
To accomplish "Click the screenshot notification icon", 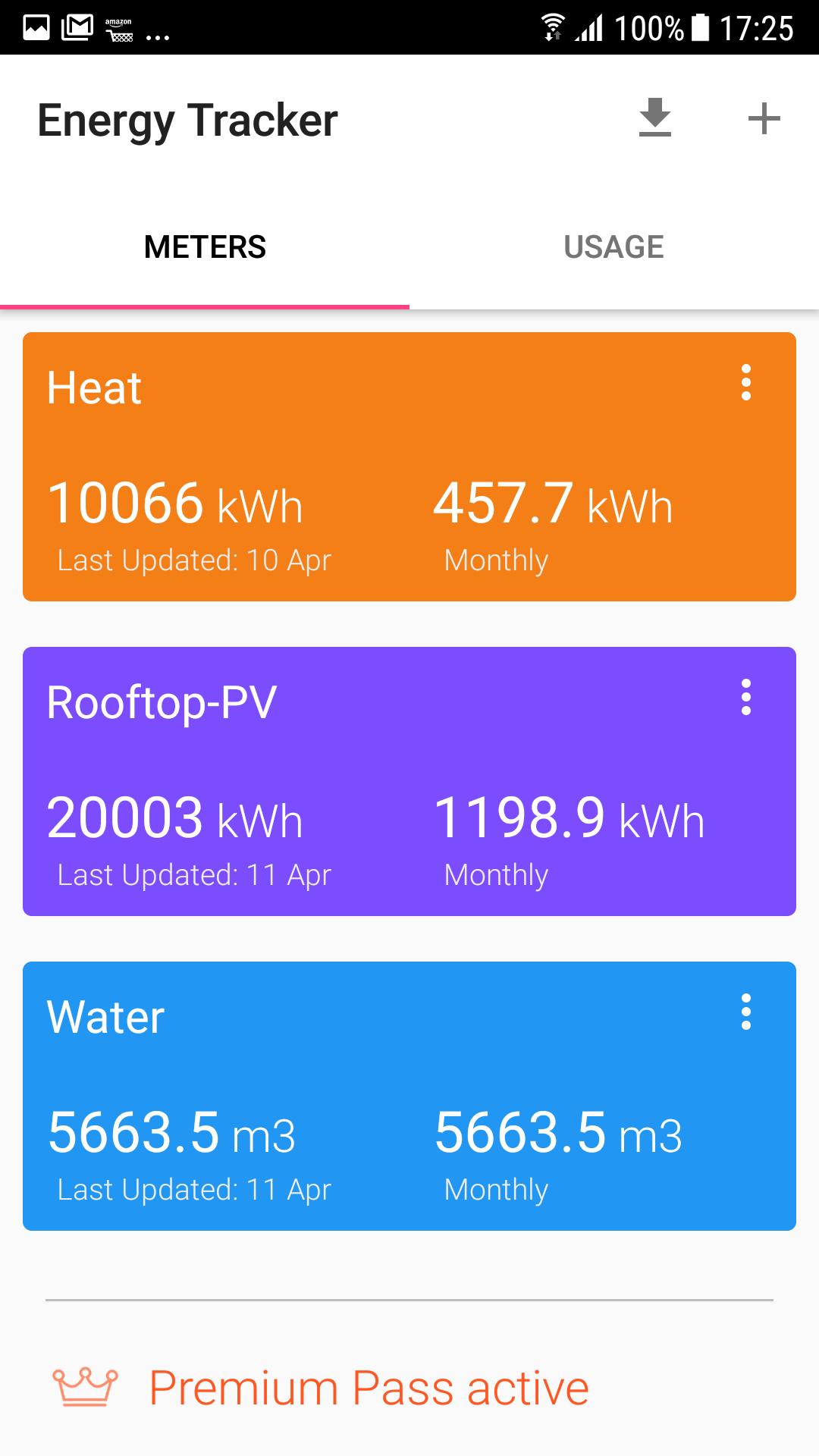I will point(34,25).
